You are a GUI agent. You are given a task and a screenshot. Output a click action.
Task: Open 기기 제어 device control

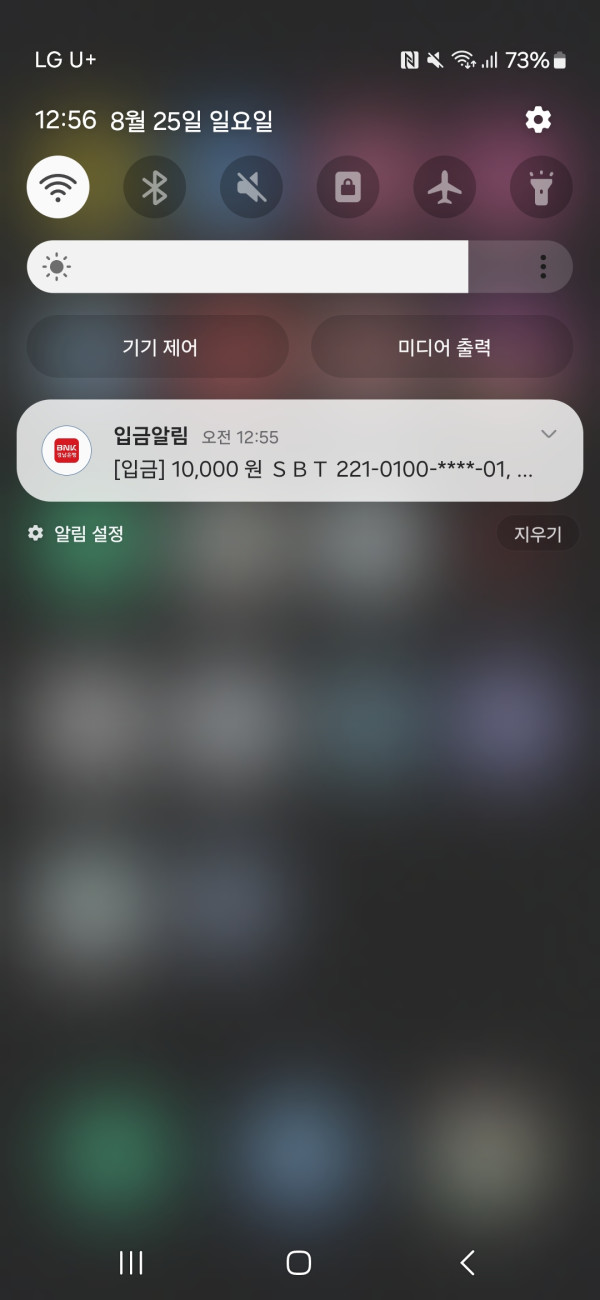(x=158, y=347)
